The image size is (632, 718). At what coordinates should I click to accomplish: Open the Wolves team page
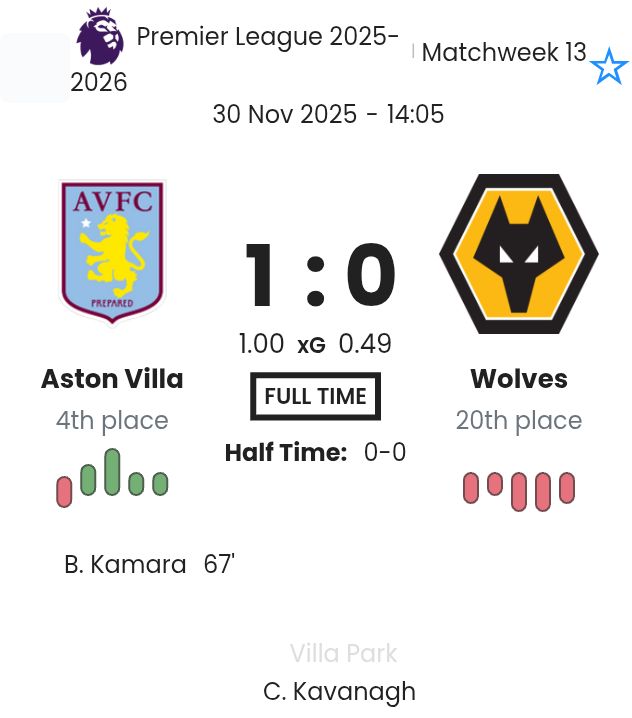[518, 379]
